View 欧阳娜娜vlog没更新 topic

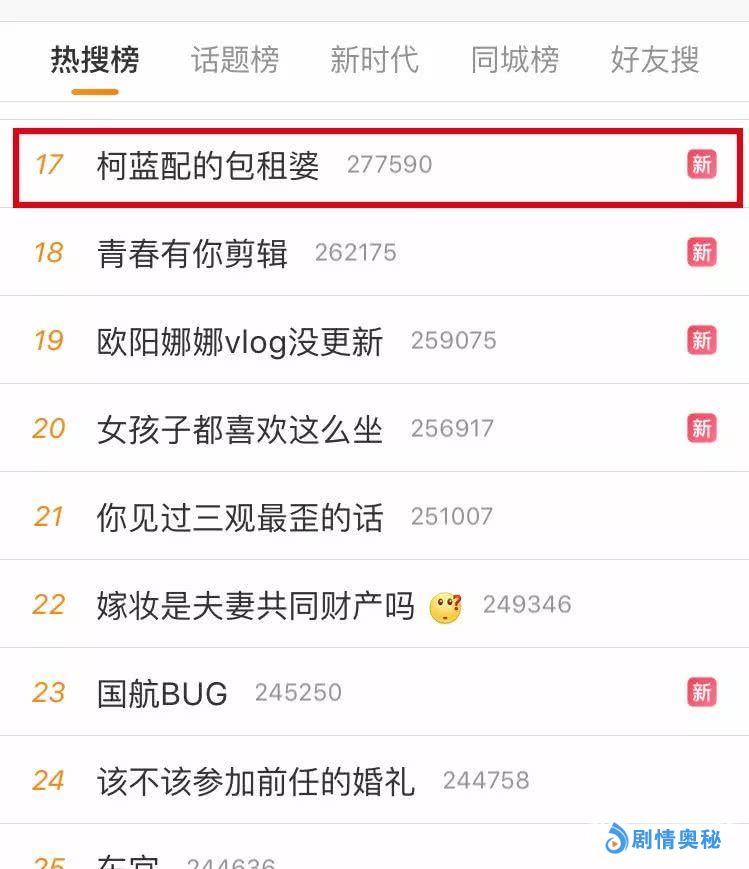240,341
